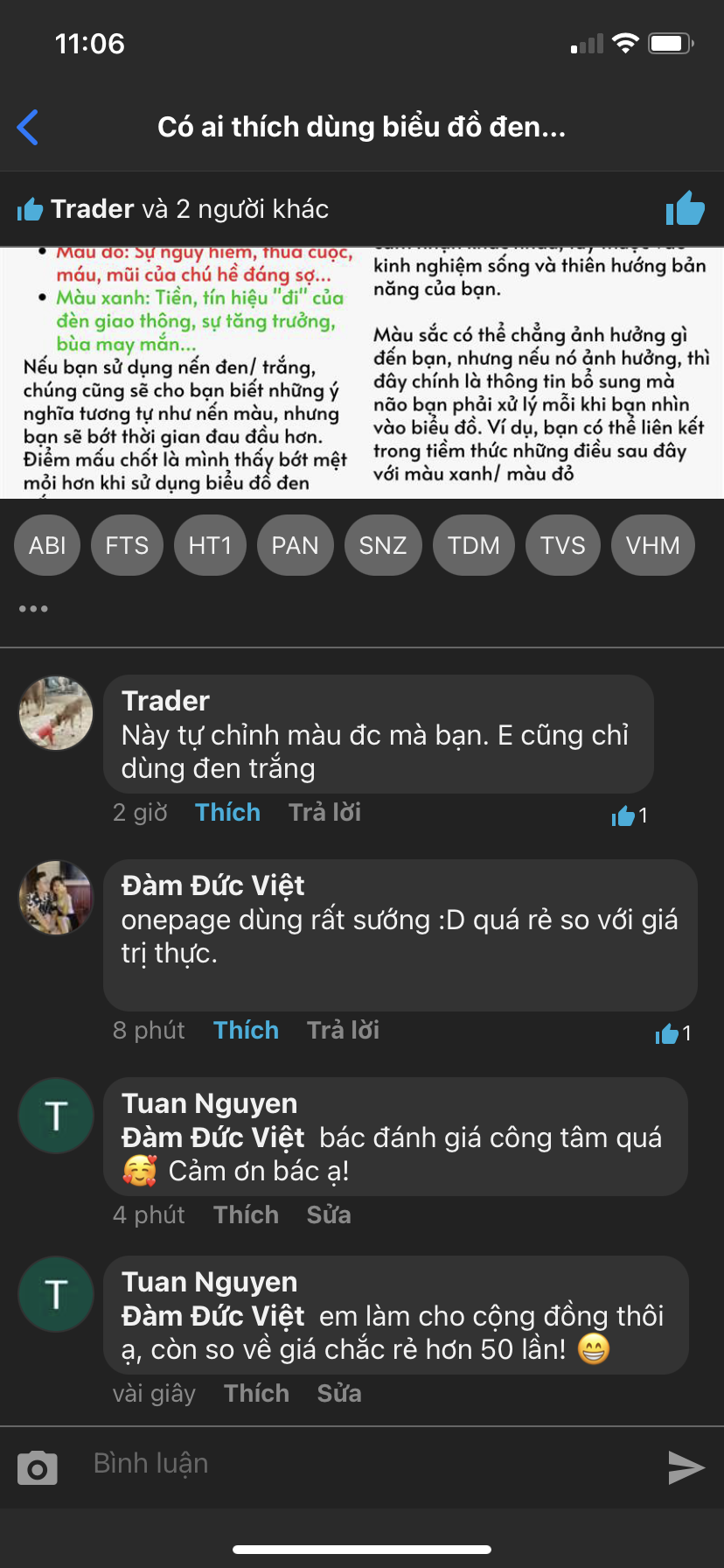
Task: Tap the like count beside Đàm Đức Việt's comment
Action: tap(675, 1032)
